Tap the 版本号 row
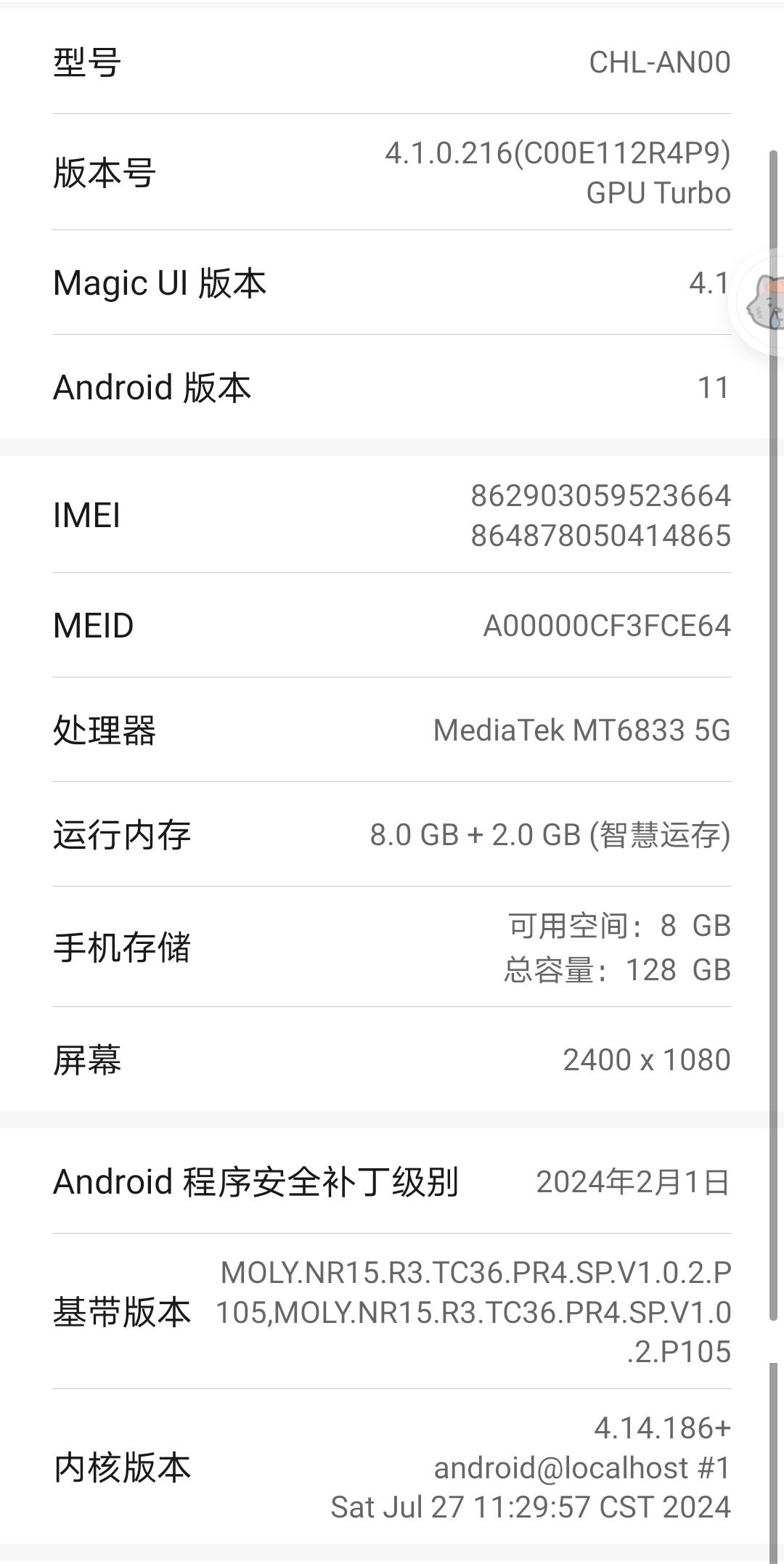Screen dimensions: 784x1564 pos(392,173)
